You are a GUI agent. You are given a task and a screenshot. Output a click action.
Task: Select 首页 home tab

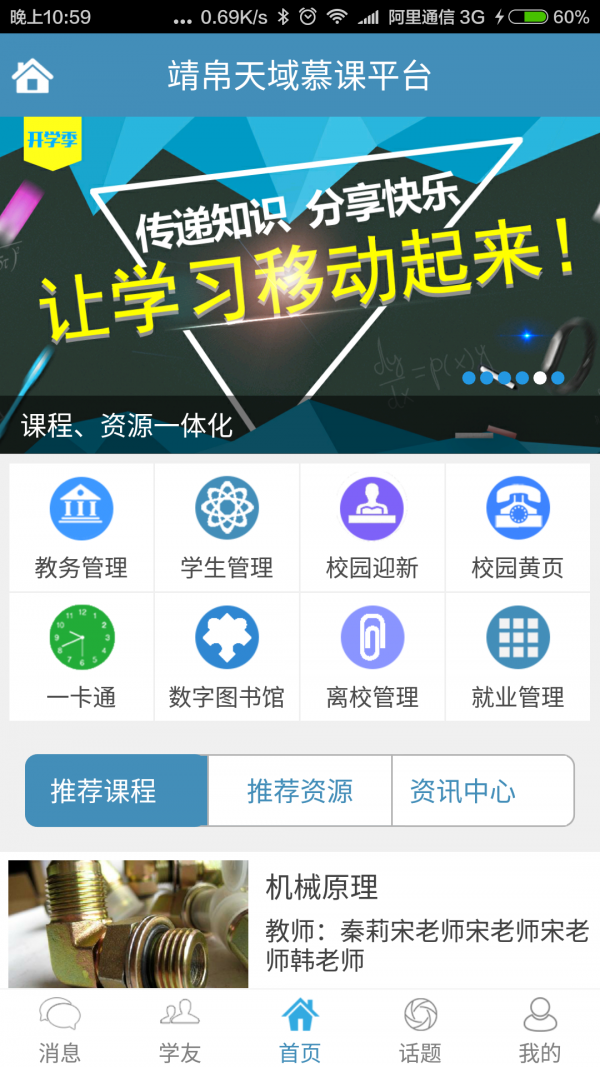(300, 1030)
